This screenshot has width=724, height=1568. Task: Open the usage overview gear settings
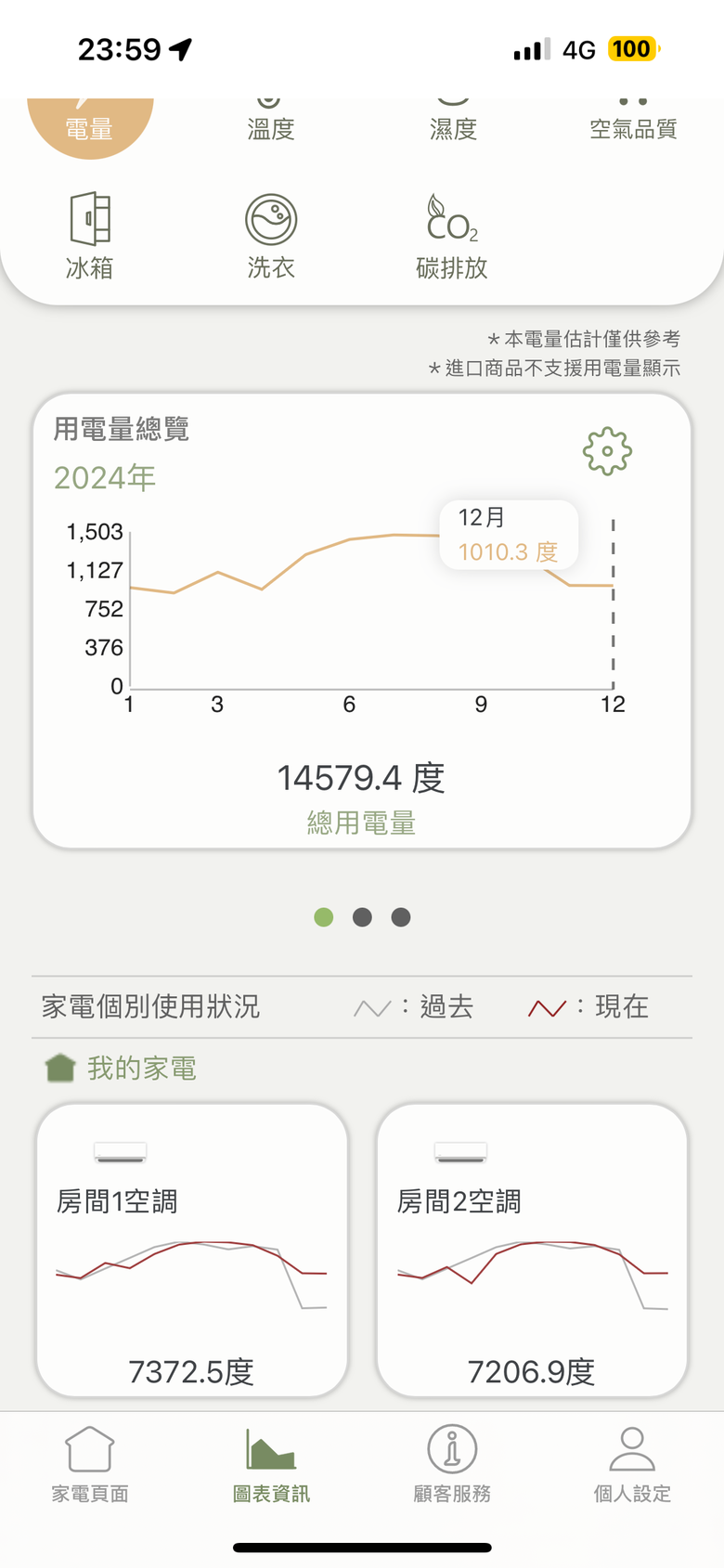(x=607, y=452)
